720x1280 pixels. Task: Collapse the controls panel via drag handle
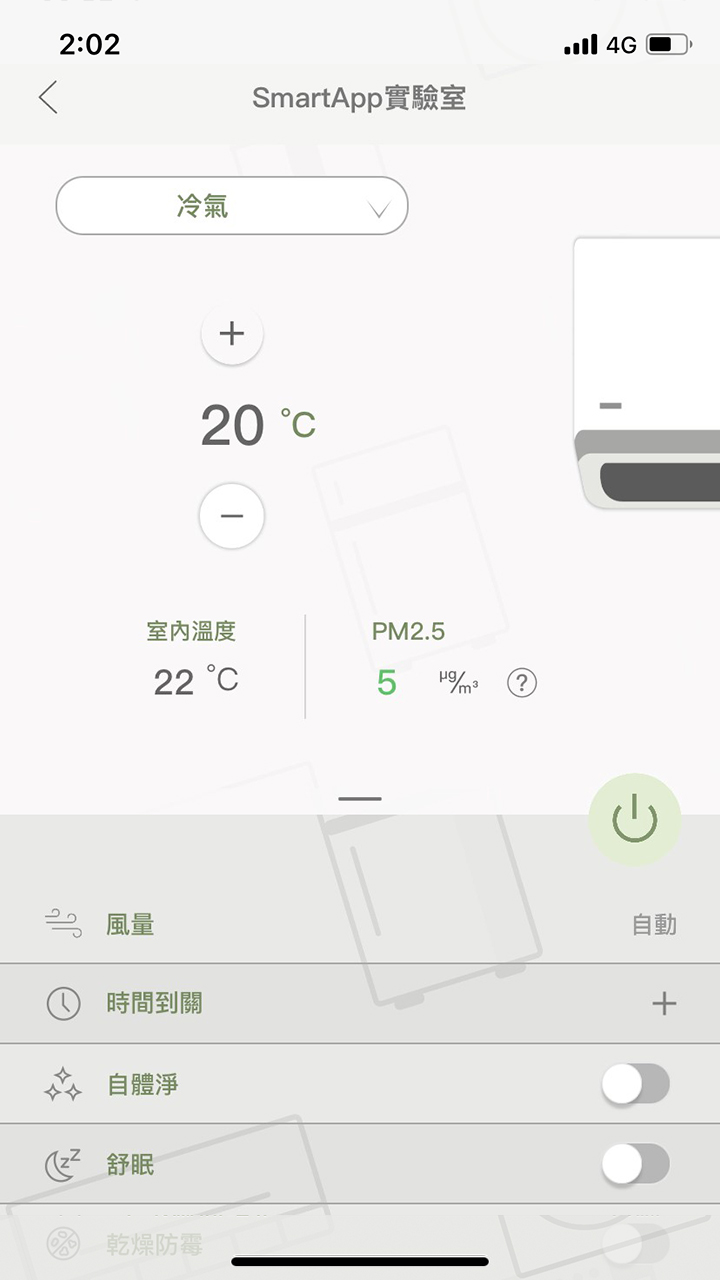[x=360, y=798]
